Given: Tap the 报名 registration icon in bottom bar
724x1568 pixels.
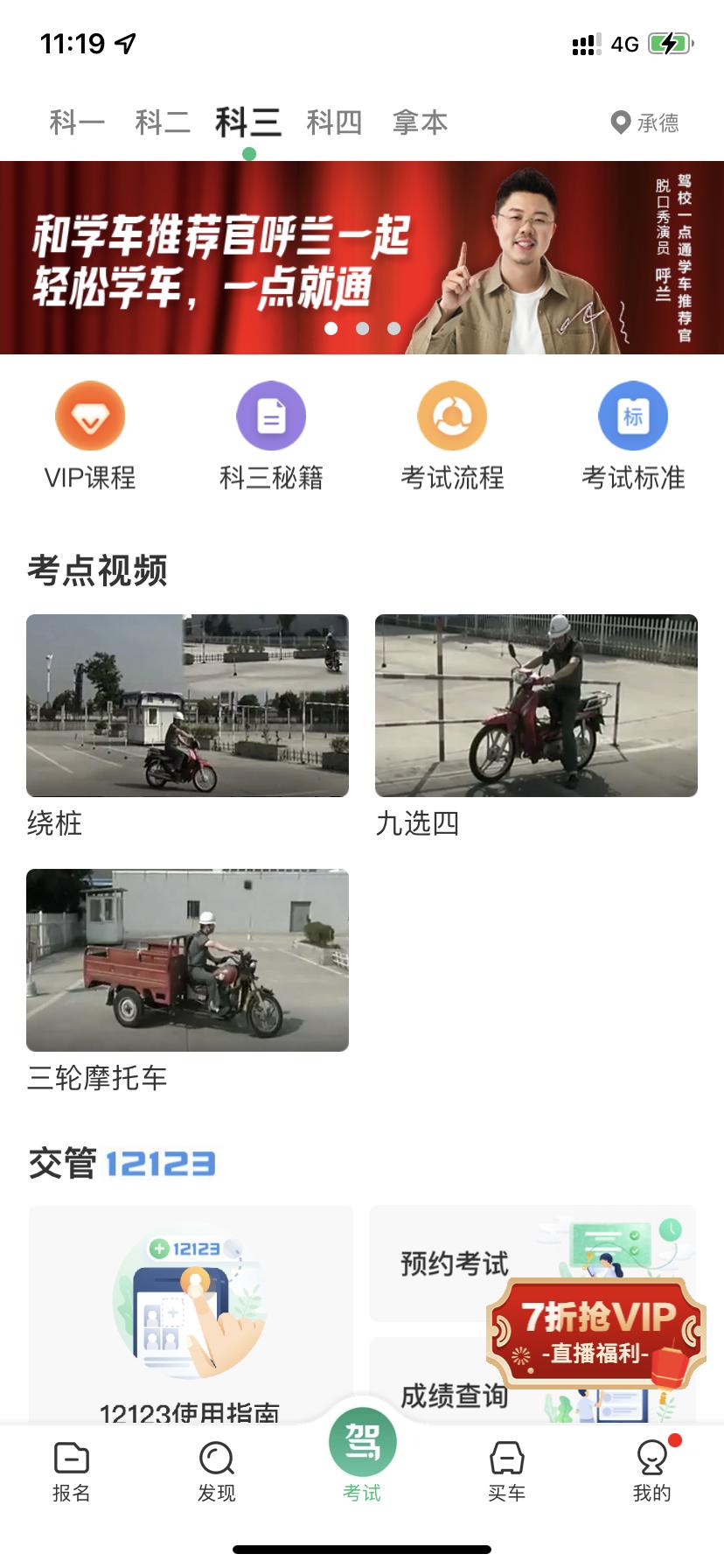Looking at the screenshot, I should (72, 1470).
